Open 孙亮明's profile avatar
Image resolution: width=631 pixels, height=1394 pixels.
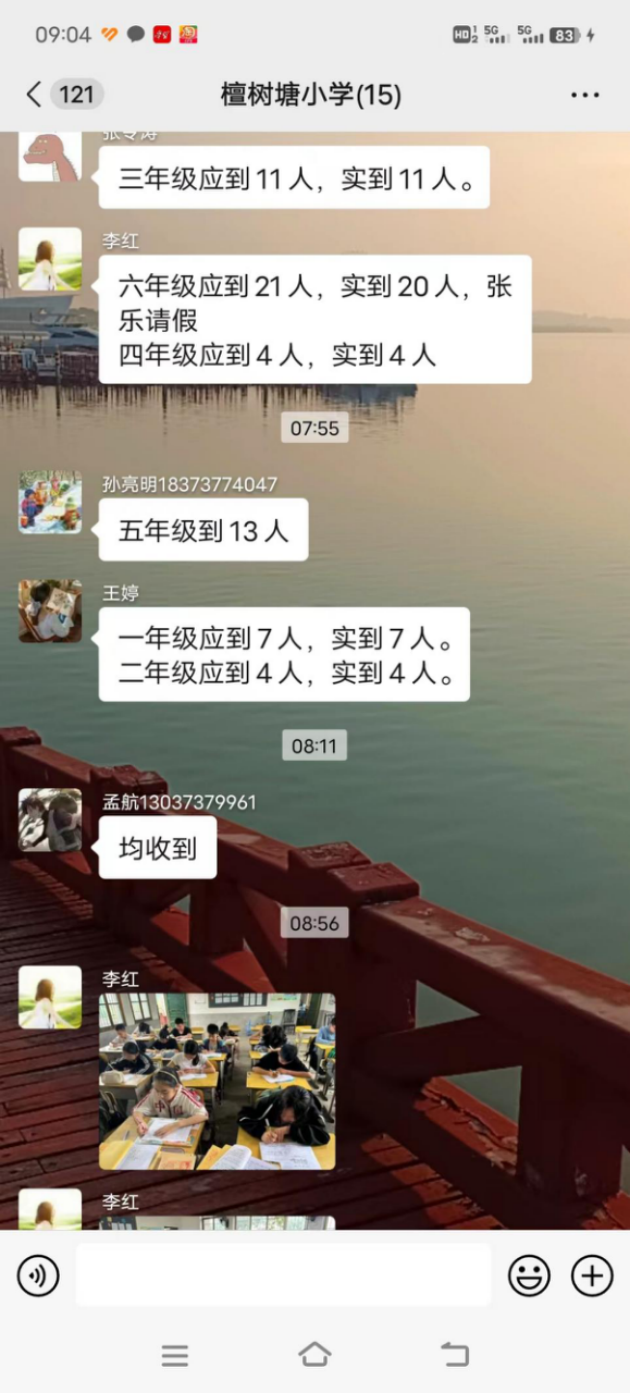(50, 502)
